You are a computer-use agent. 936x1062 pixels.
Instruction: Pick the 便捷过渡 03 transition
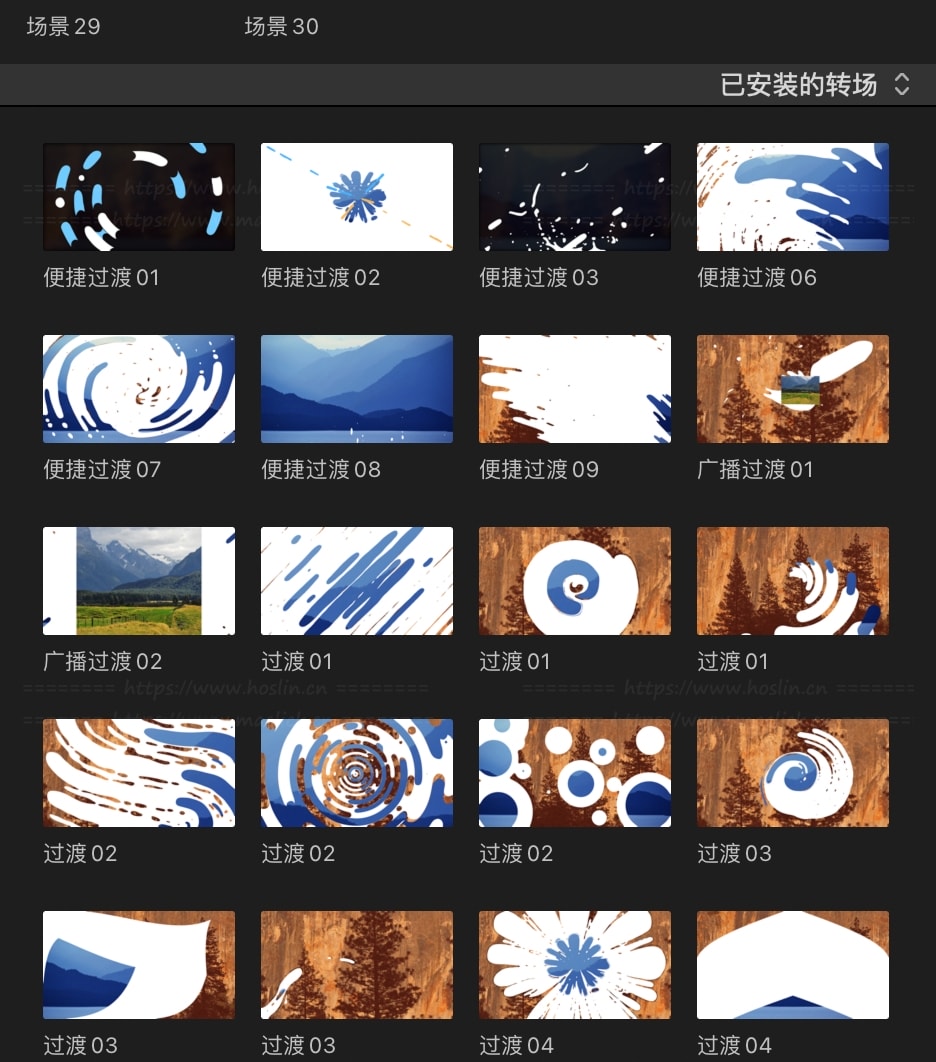pyautogui.click(x=575, y=197)
